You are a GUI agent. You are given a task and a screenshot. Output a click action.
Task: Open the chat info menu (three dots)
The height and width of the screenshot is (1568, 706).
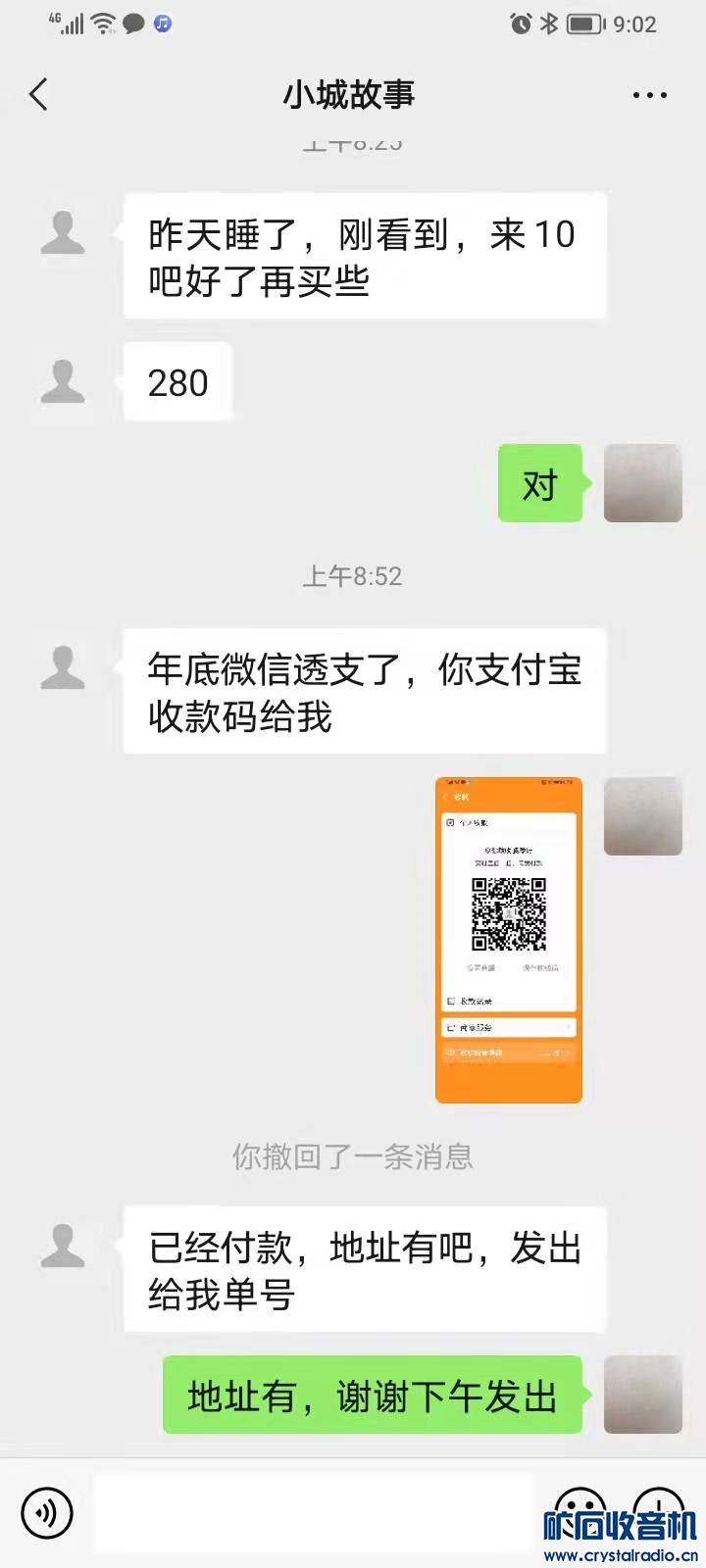649,95
